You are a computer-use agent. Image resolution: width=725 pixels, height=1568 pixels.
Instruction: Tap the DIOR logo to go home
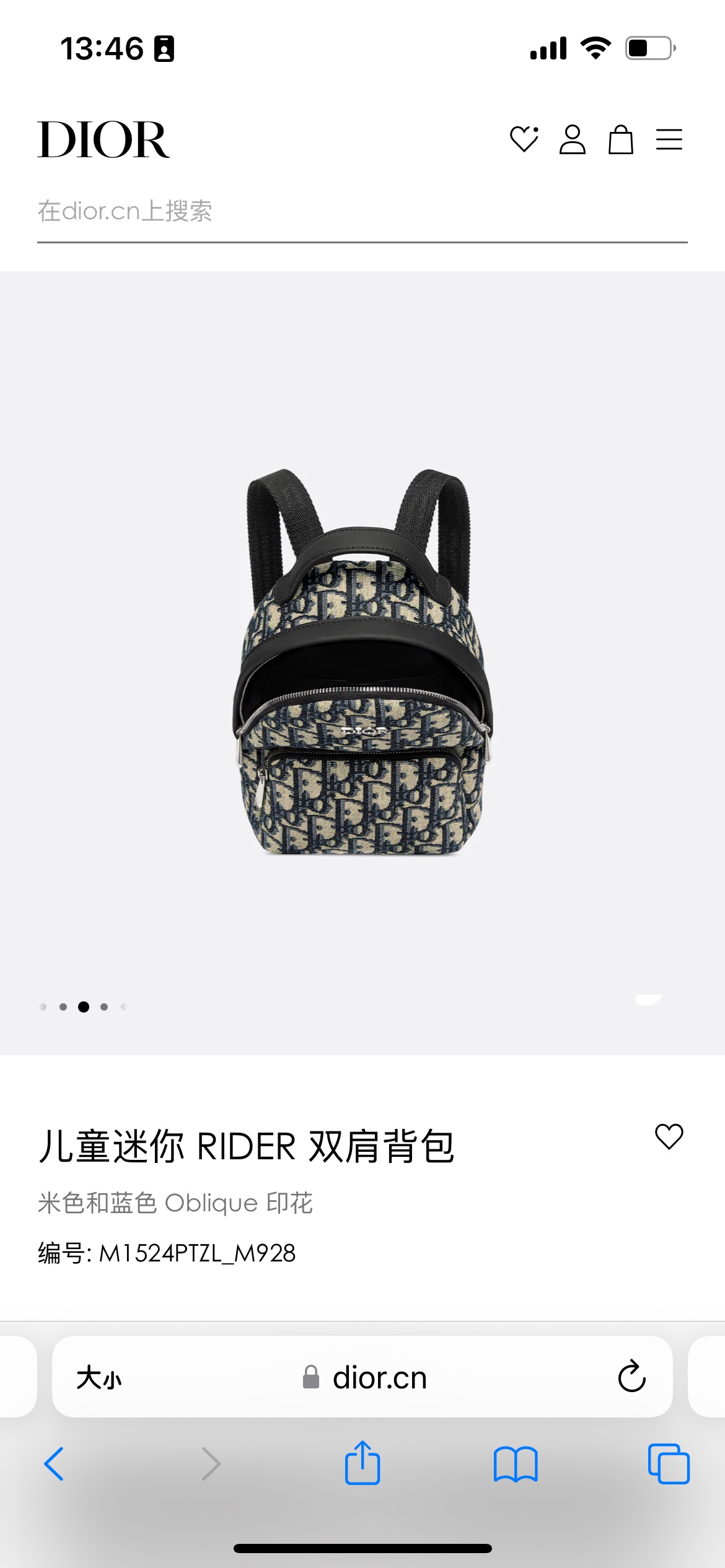coord(103,140)
